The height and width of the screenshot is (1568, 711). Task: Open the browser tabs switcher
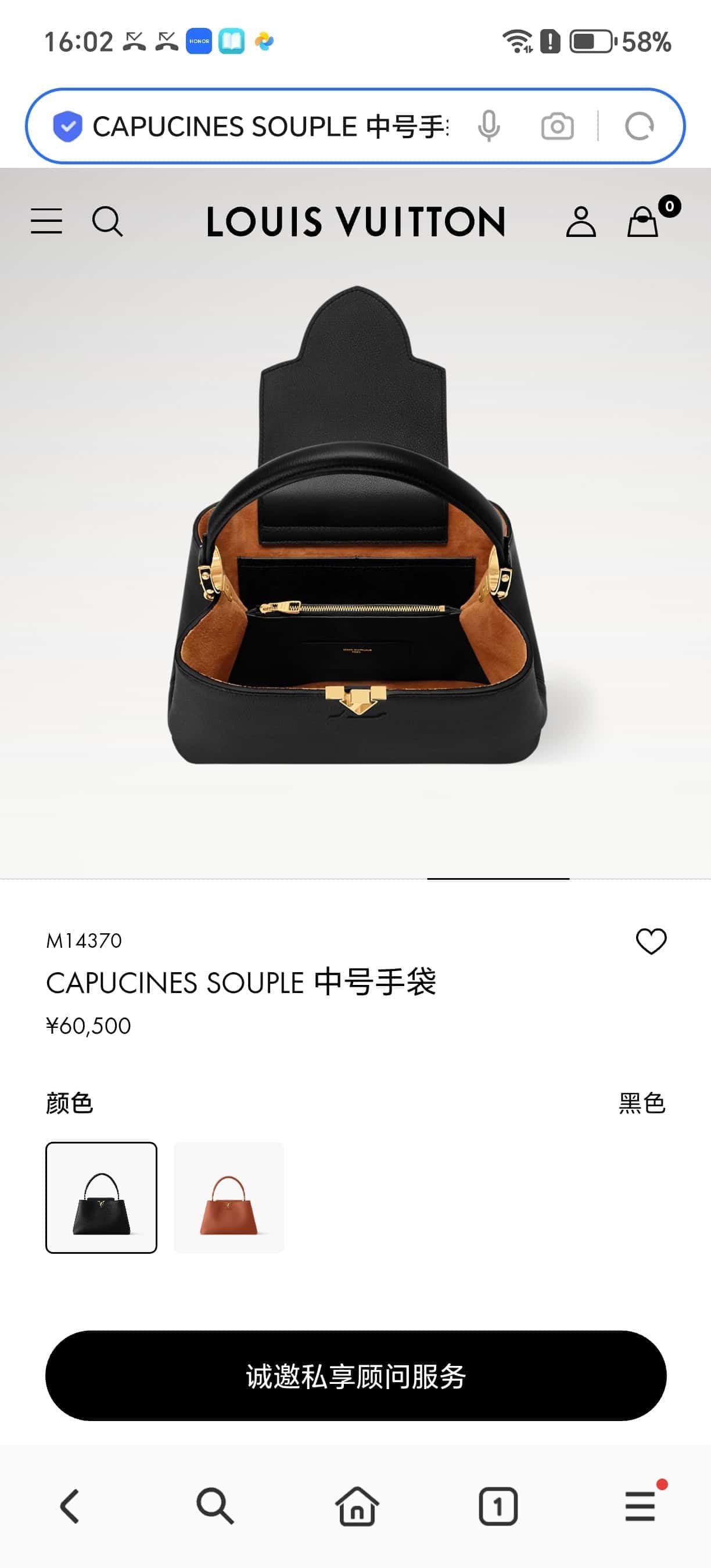[x=498, y=1506]
